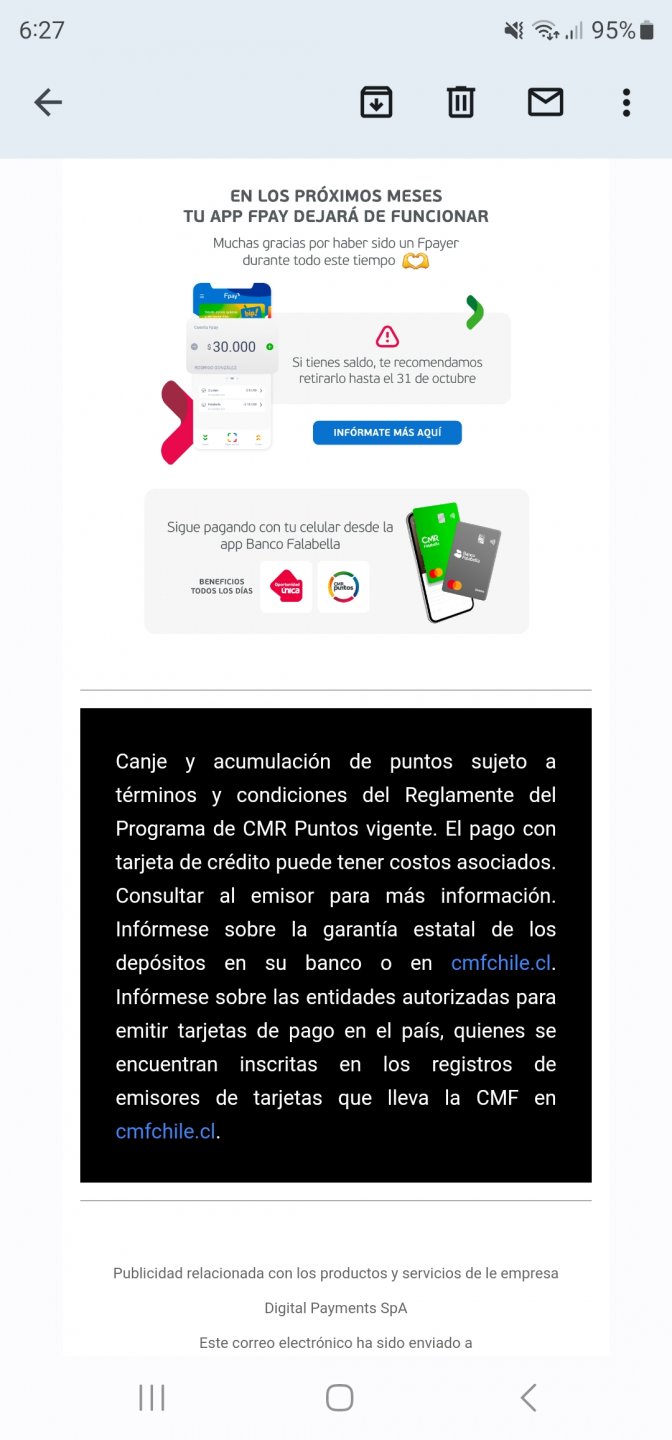
Task: Open the cmfchile.cl link after "banco o en"
Action: tap(501, 963)
